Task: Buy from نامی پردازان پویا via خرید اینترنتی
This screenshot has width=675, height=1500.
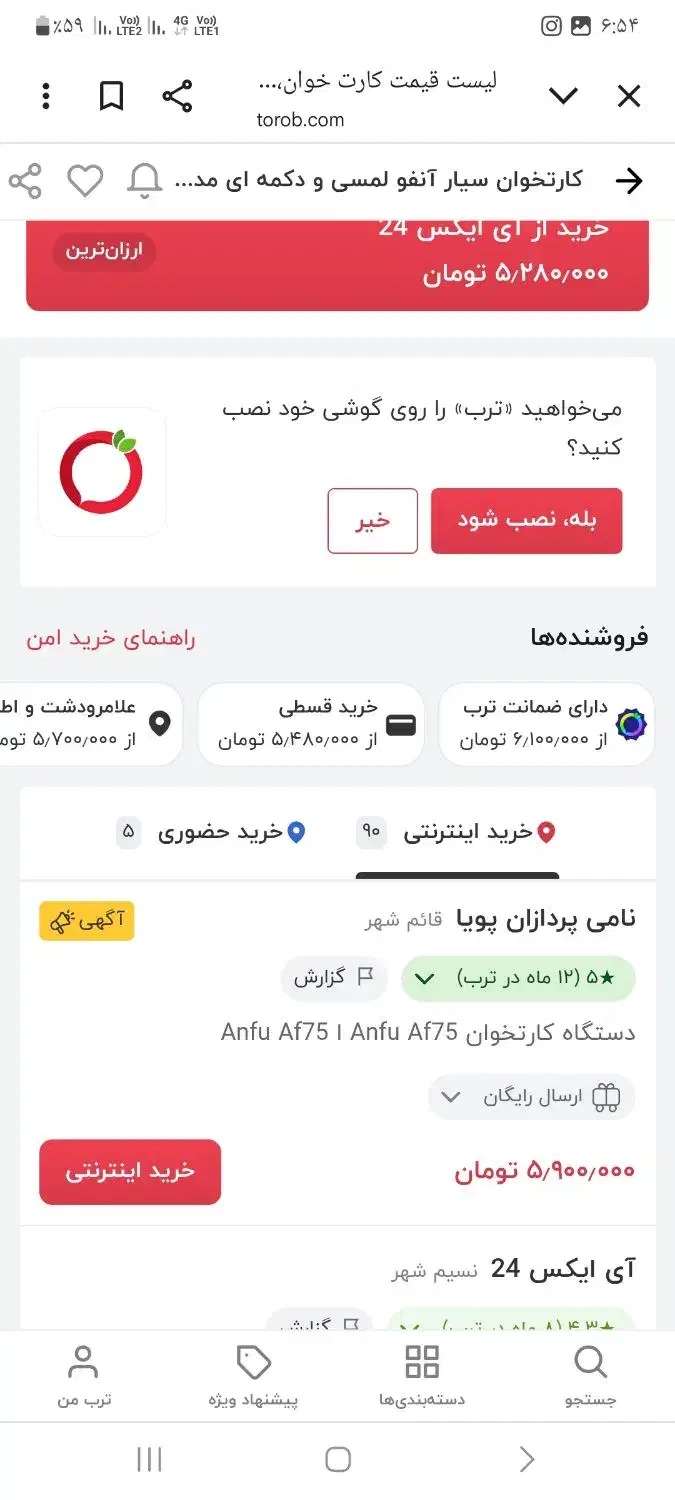Action: click(x=130, y=1171)
